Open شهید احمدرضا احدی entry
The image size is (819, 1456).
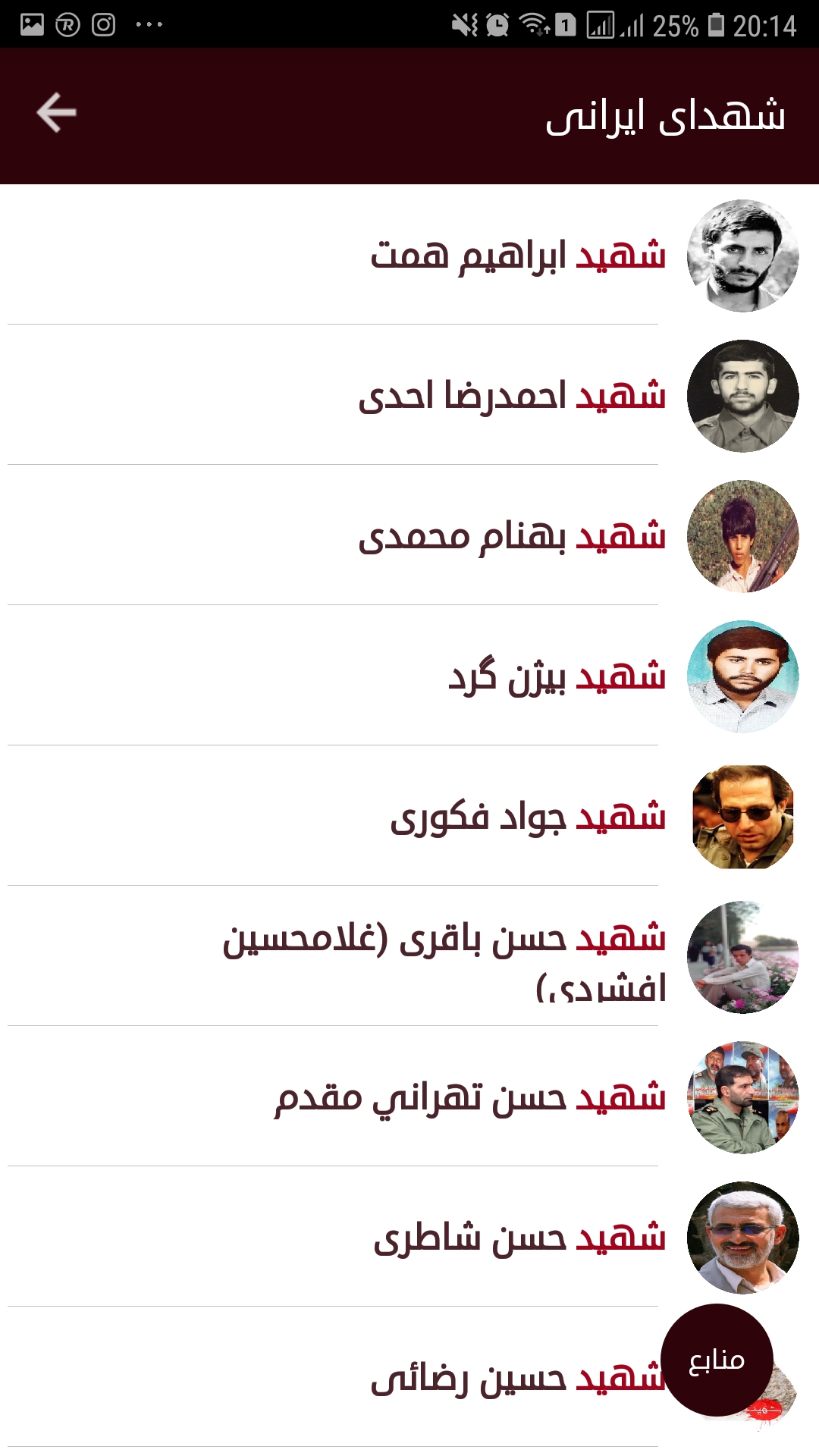click(x=512, y=396)
